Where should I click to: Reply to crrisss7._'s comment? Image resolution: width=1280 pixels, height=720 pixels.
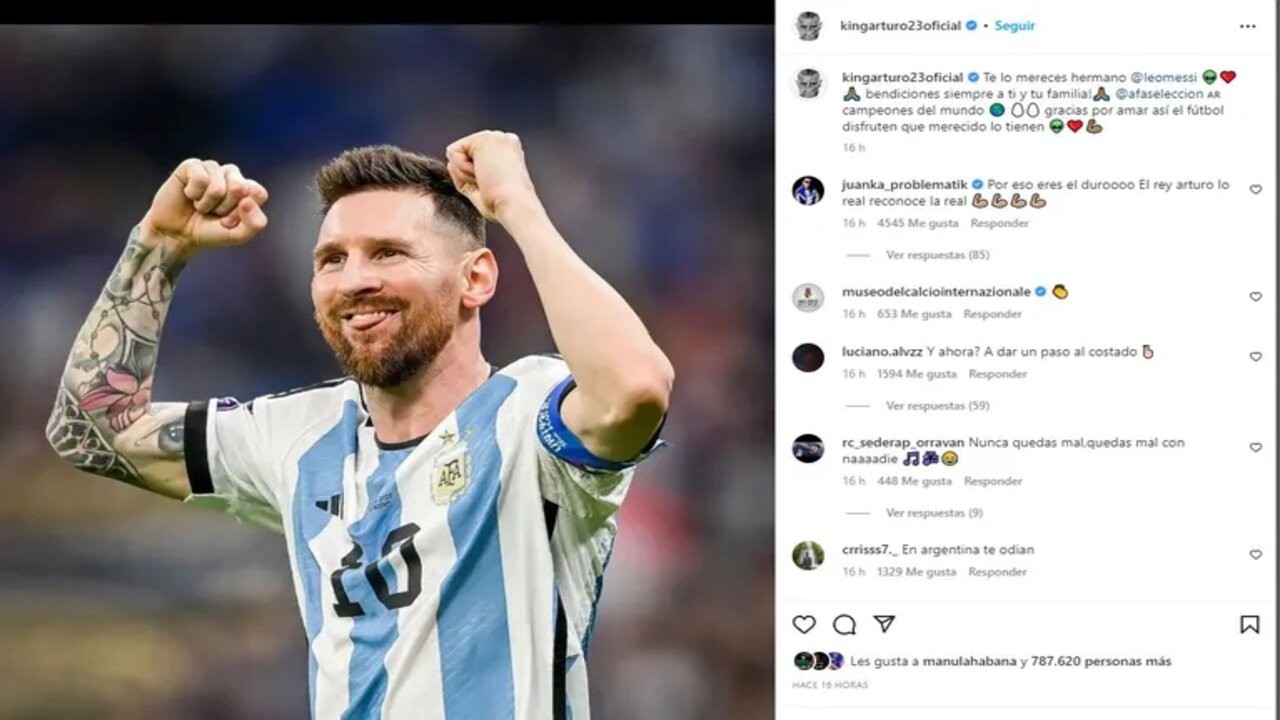click(x=997, y=572)
